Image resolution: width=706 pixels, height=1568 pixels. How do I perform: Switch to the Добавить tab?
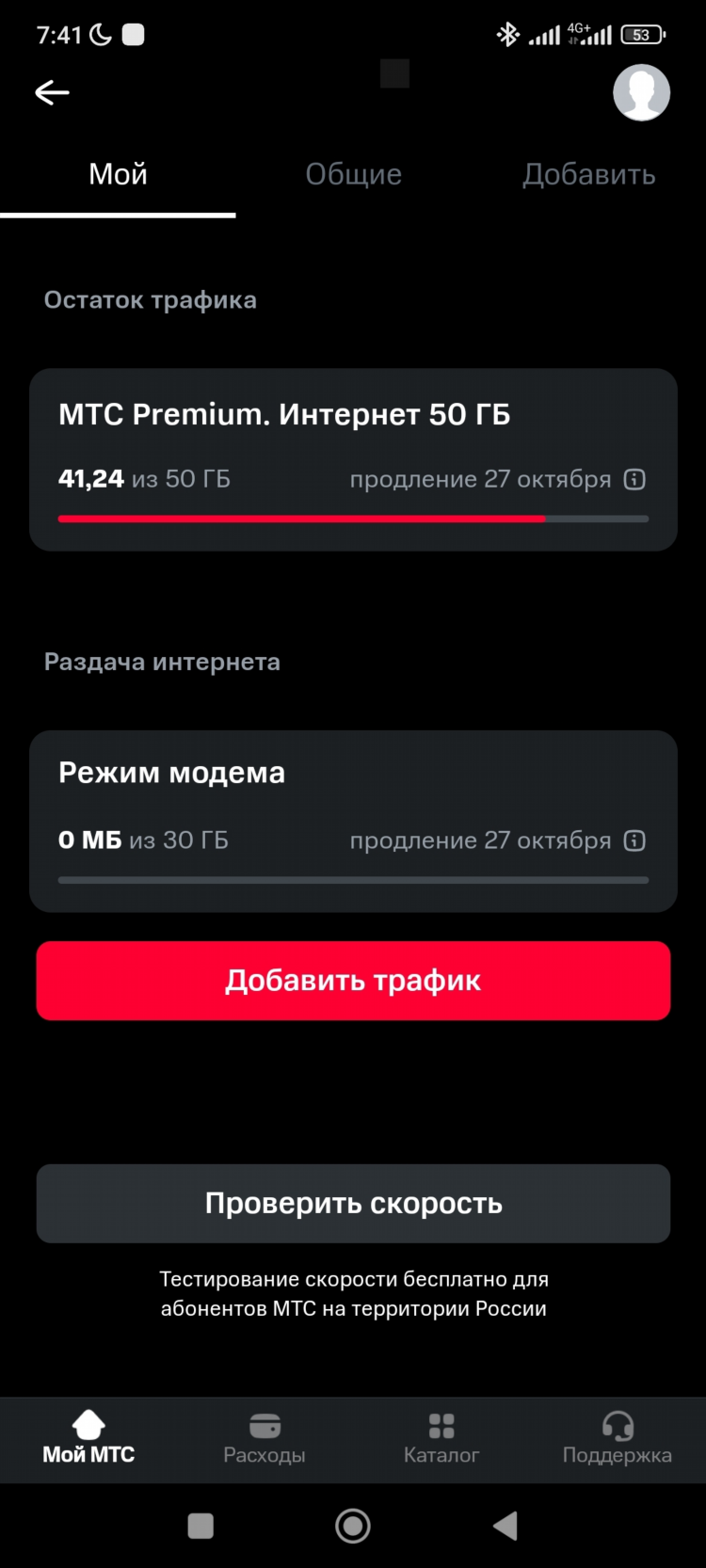(x=588, y=174)
